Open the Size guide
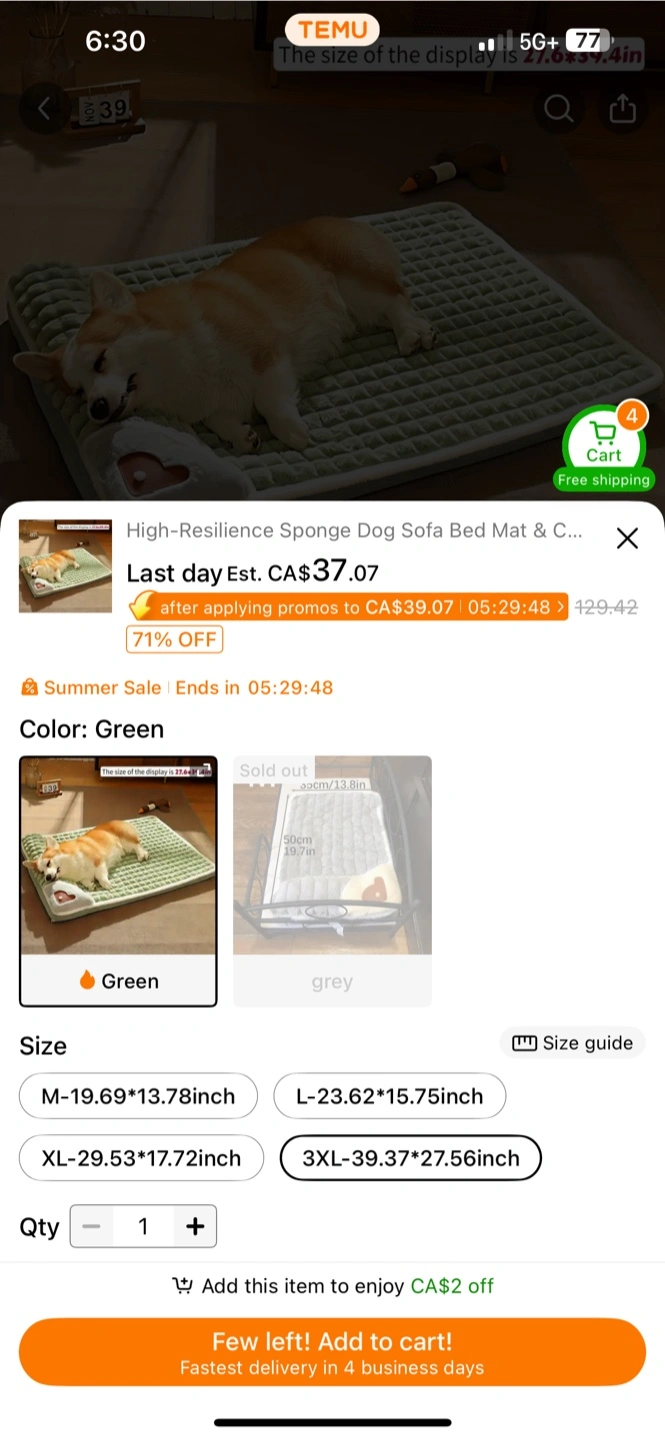 coord(572,1043)
